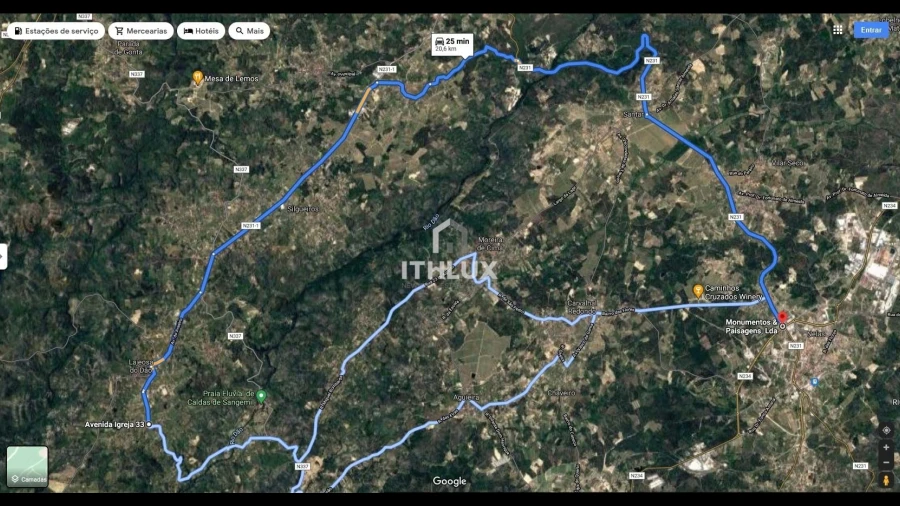Viewport: 900px width, 506px height.
Task: Tap the 25 min route label
Action: tap(452, 42)
